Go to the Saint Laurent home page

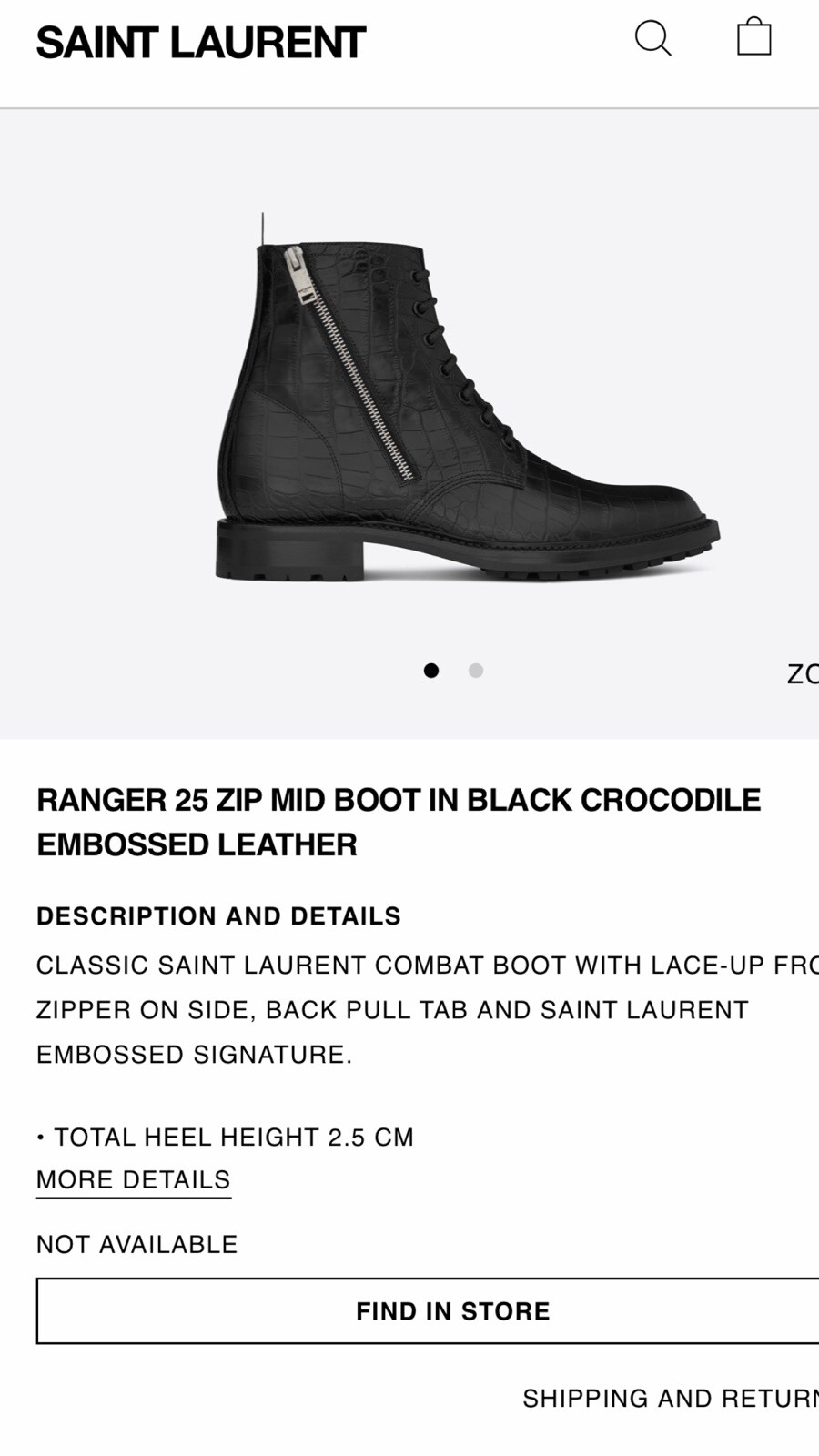click(x=201, y=43)
